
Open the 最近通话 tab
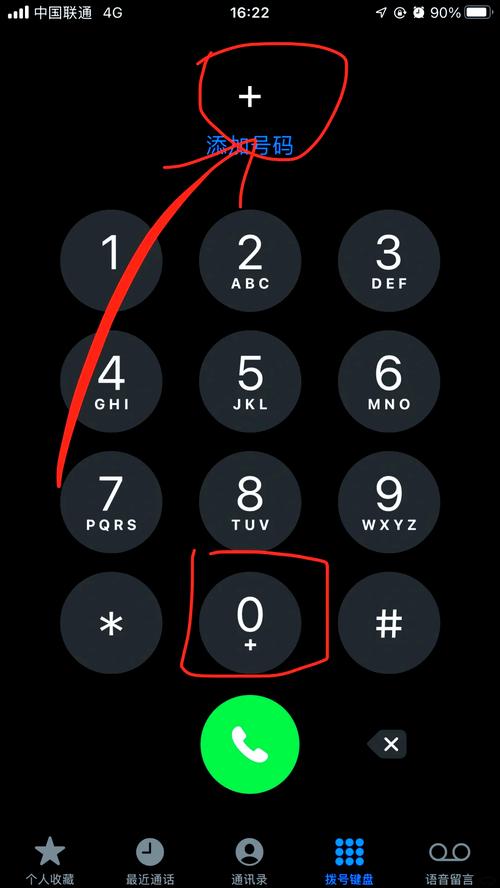point(150,861)
